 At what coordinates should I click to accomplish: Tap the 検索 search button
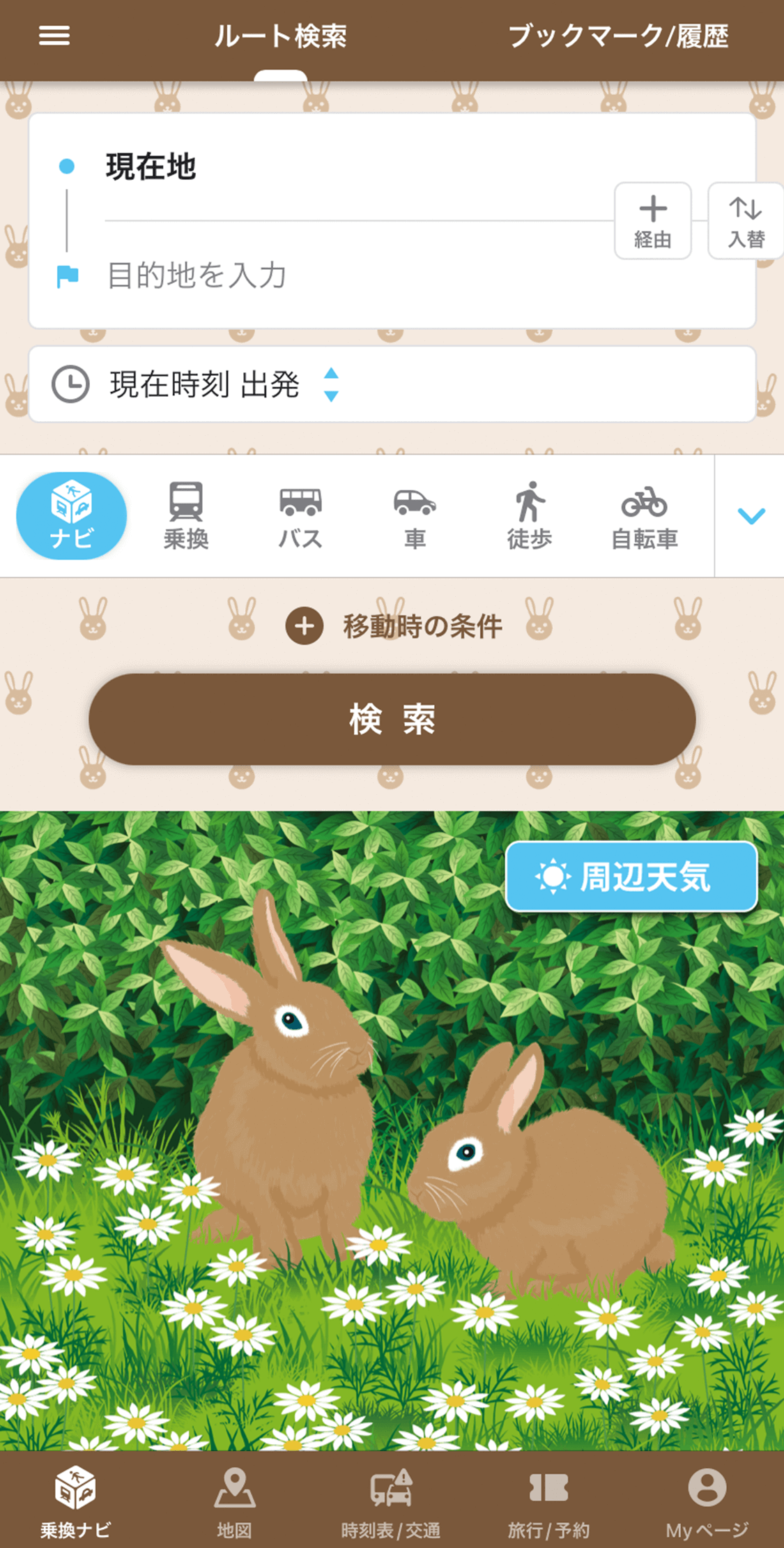[392, 720]
